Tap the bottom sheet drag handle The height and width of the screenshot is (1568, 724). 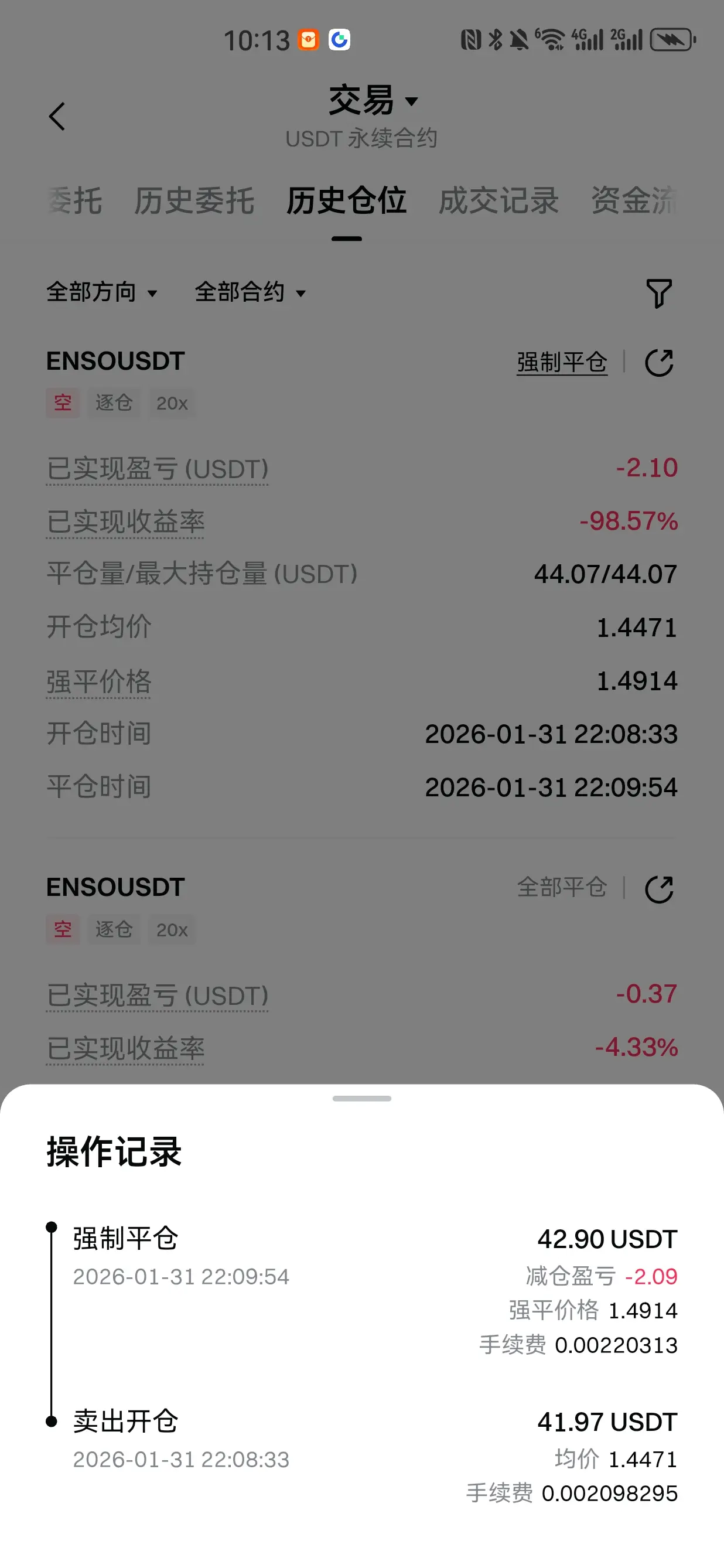[362, 1098]
